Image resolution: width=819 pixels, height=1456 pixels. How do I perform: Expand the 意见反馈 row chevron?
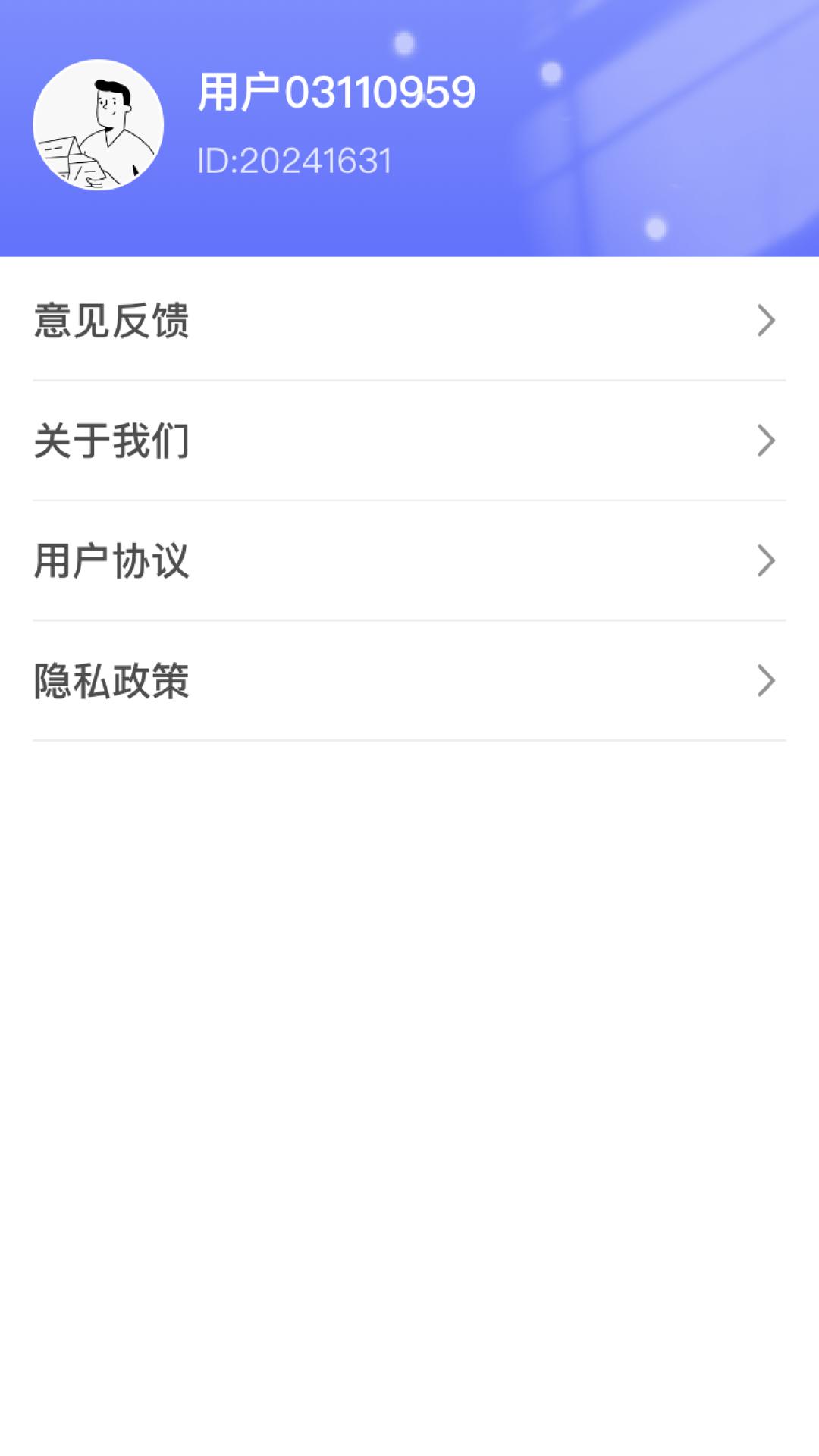pos(767,322)
